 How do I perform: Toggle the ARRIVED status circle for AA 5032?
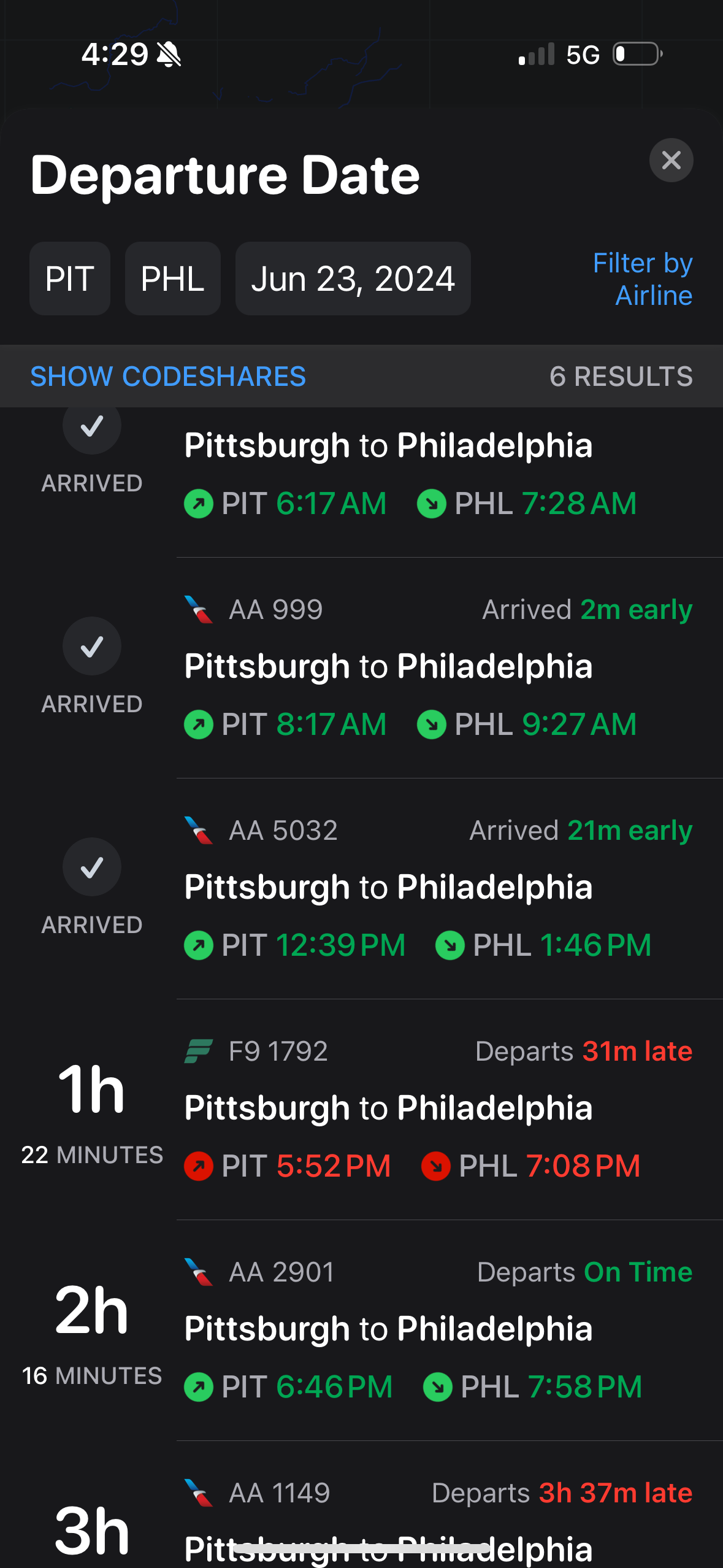click(92, 867)
